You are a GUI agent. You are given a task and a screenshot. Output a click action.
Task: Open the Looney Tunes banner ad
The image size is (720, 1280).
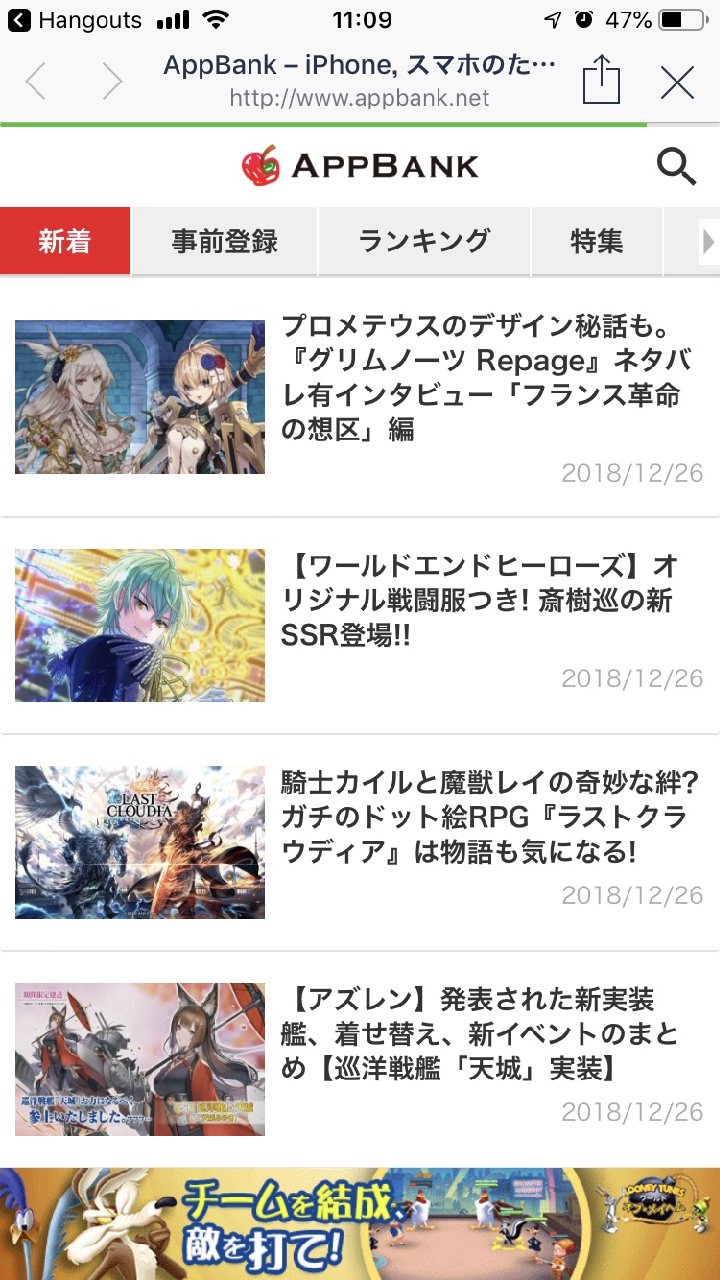(x=360, y=1224)
